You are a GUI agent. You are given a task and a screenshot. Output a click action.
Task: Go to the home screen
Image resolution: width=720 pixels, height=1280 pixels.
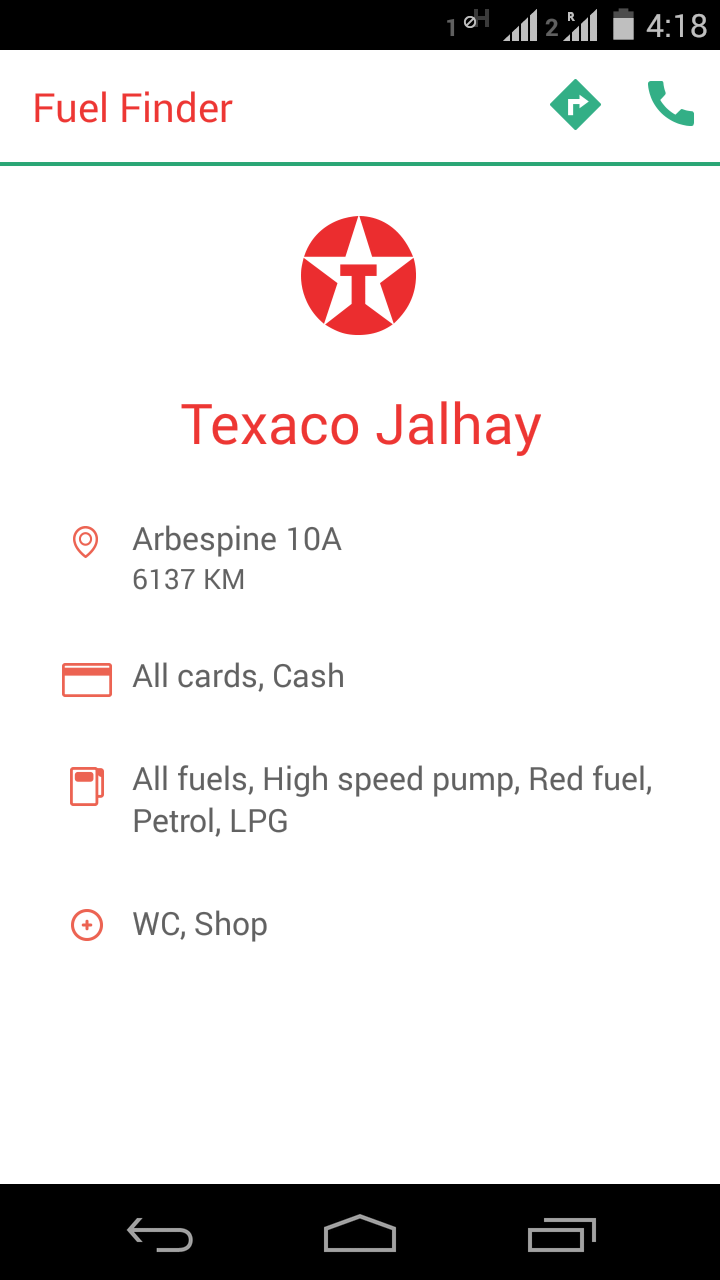pos(360,1234)
